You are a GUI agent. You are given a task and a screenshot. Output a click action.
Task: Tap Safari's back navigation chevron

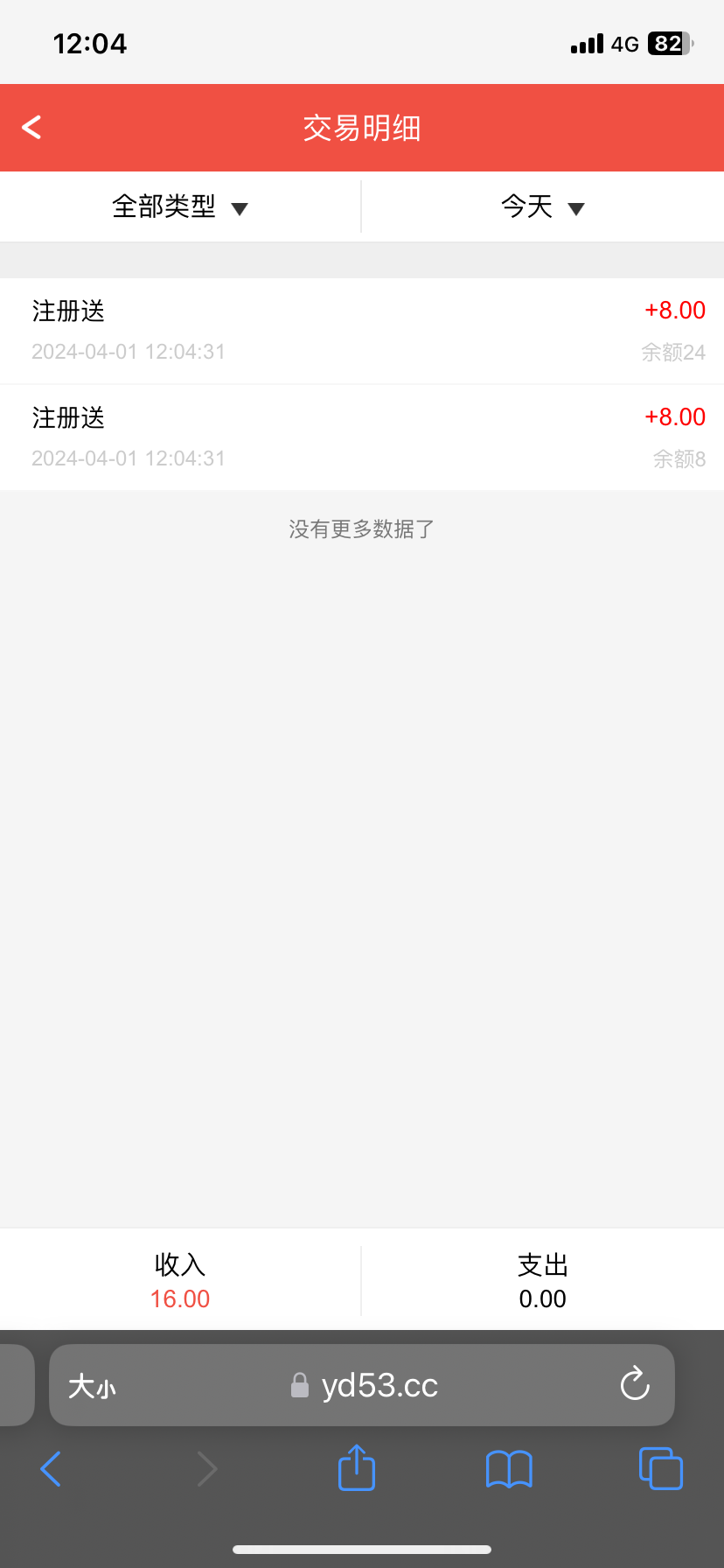pos(50,1469)
